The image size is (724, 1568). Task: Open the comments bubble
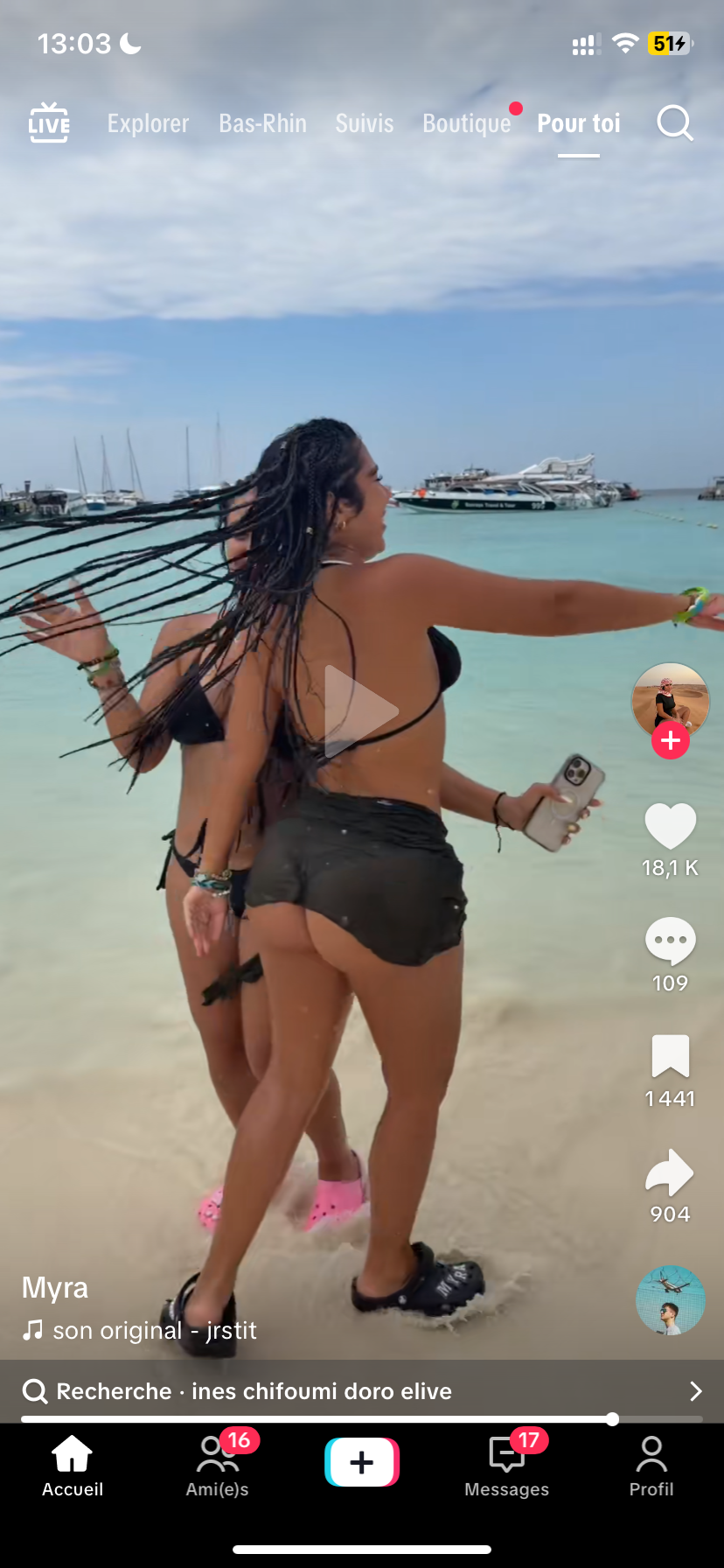click(x=670, y=941)
